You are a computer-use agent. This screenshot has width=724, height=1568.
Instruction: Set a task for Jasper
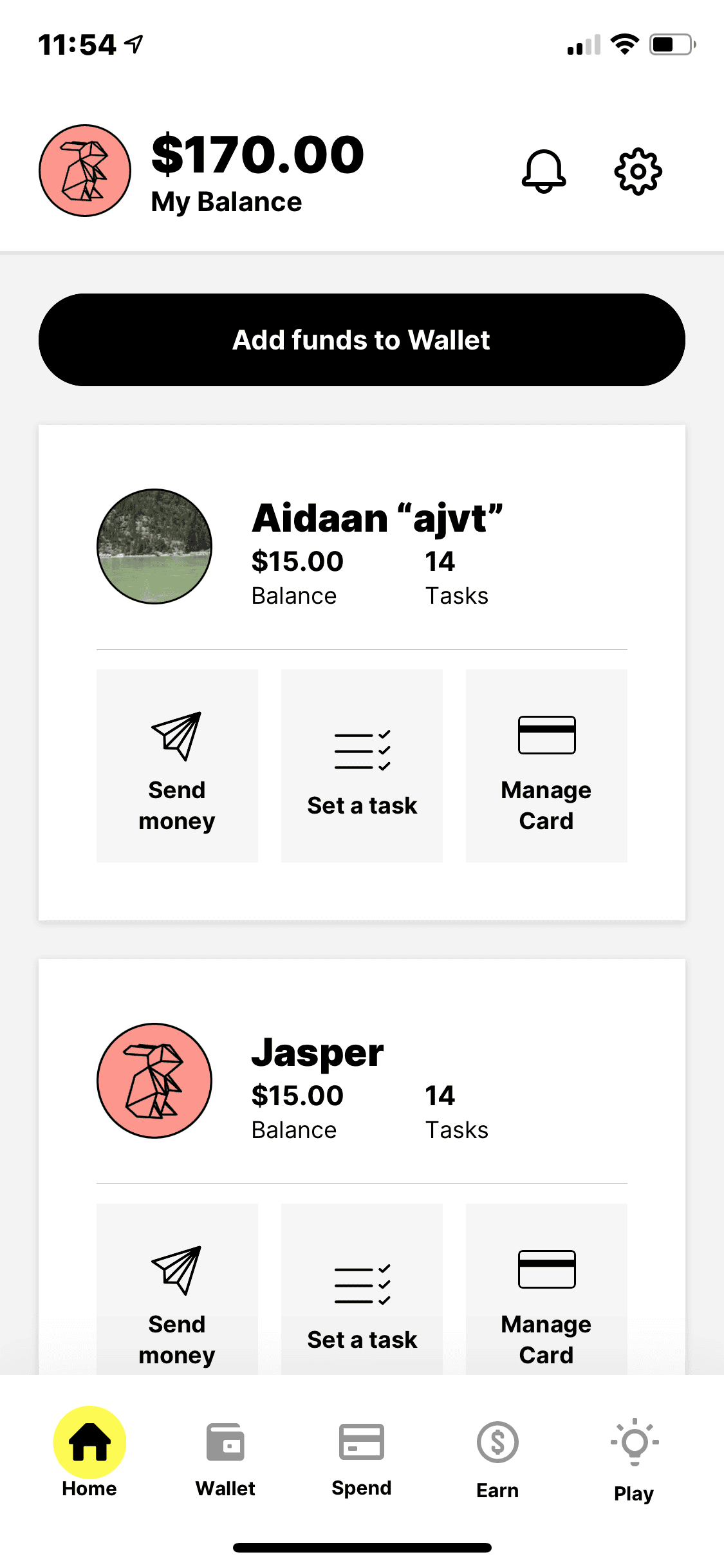(362, 1294)
